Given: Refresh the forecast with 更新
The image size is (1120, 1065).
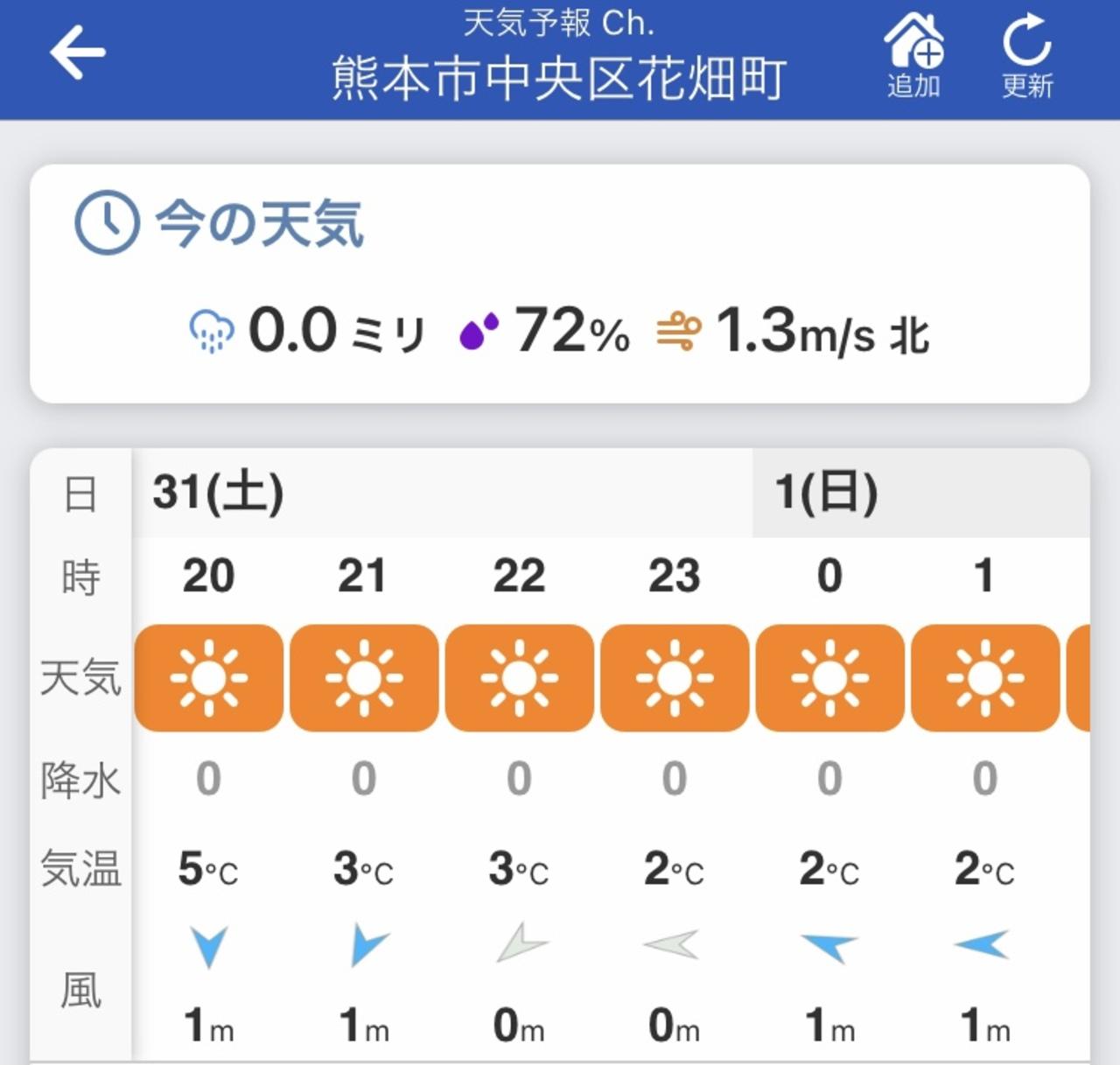Looking at the screenshot, I should 1026,54.
